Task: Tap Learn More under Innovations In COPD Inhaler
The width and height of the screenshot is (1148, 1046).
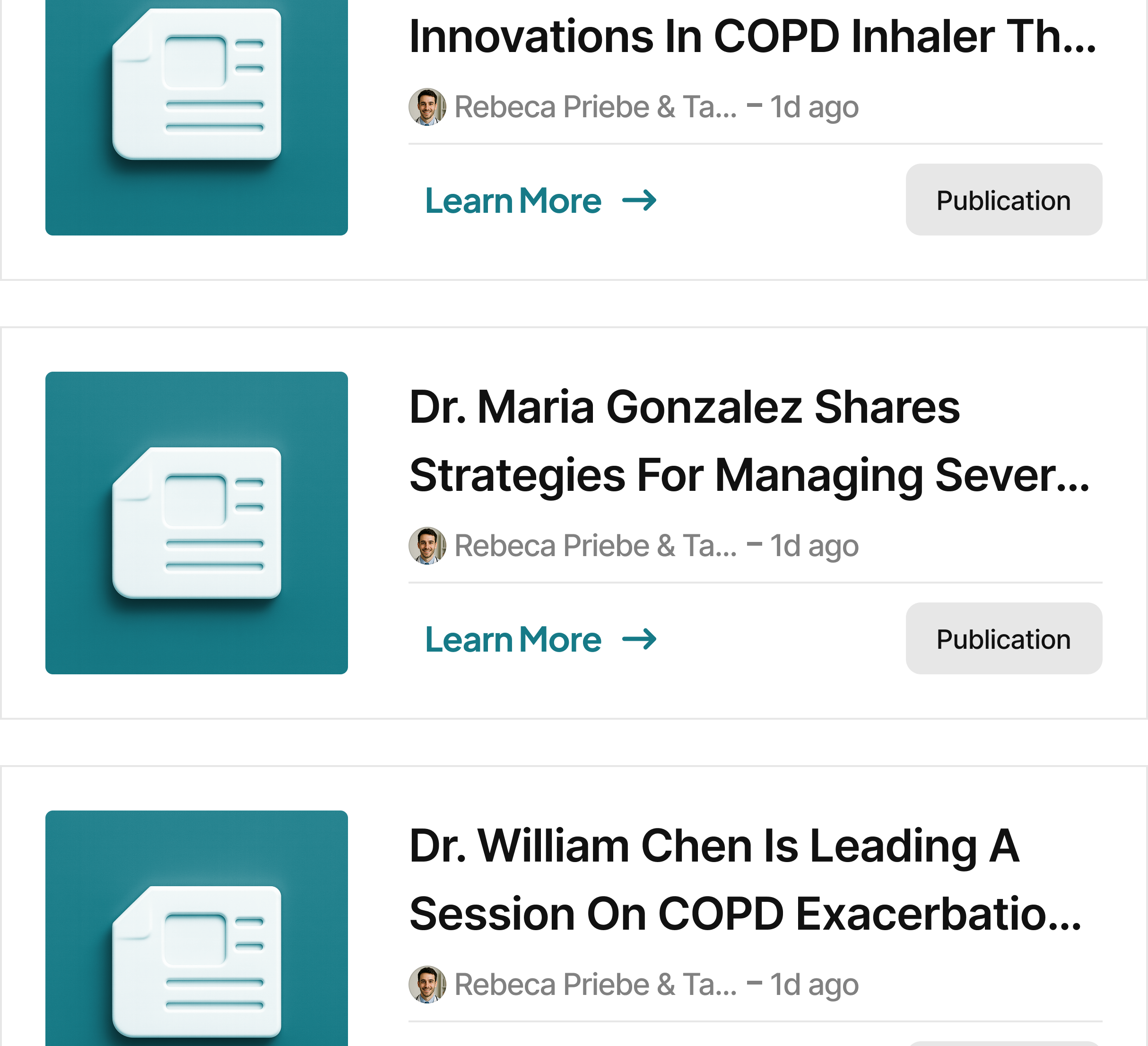Action: 540,200
